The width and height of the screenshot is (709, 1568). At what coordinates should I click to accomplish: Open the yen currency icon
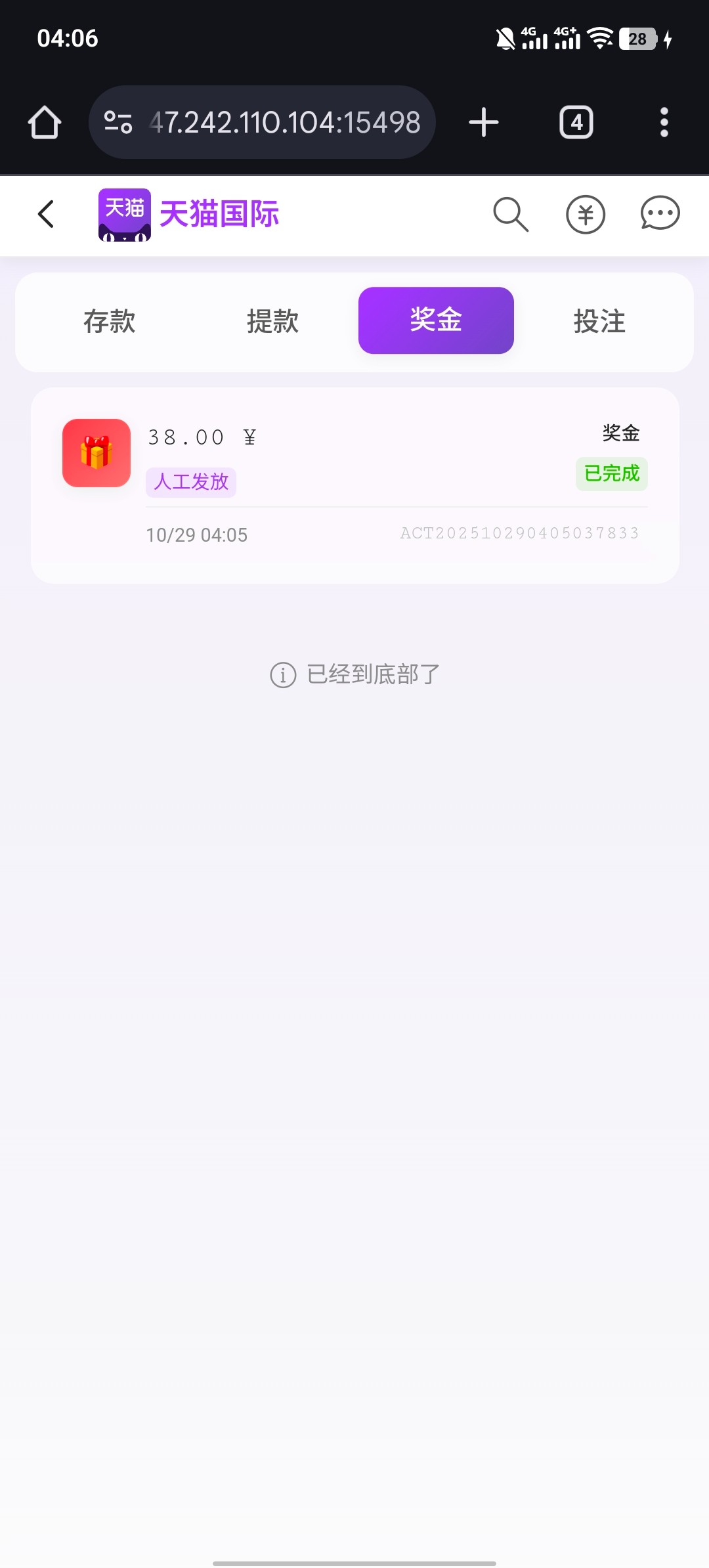585,214
